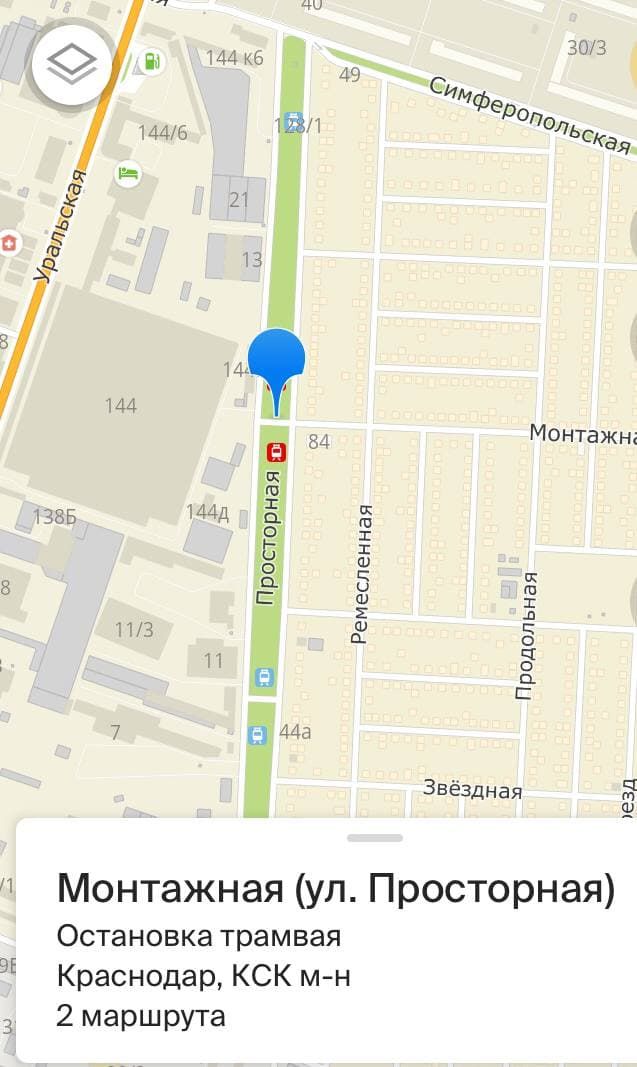
Task: Tap the blue location pin marker
Action: 276,366
